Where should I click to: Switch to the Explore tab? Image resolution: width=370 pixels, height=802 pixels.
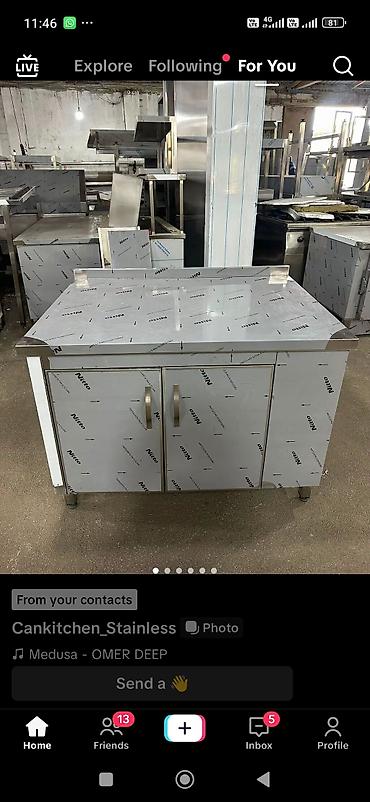click(x=103, y=66)
